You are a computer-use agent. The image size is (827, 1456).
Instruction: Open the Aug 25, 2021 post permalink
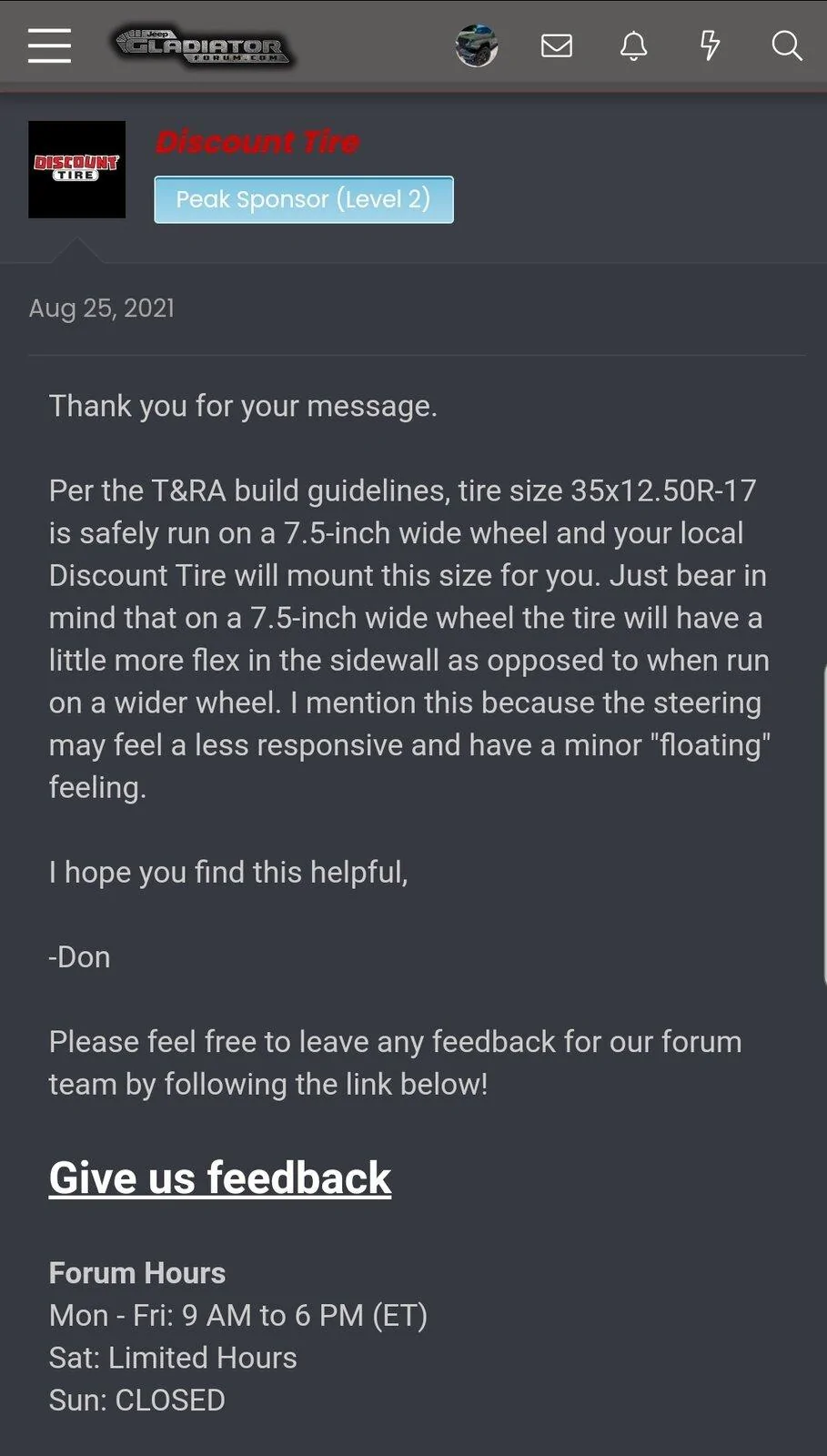102,308
